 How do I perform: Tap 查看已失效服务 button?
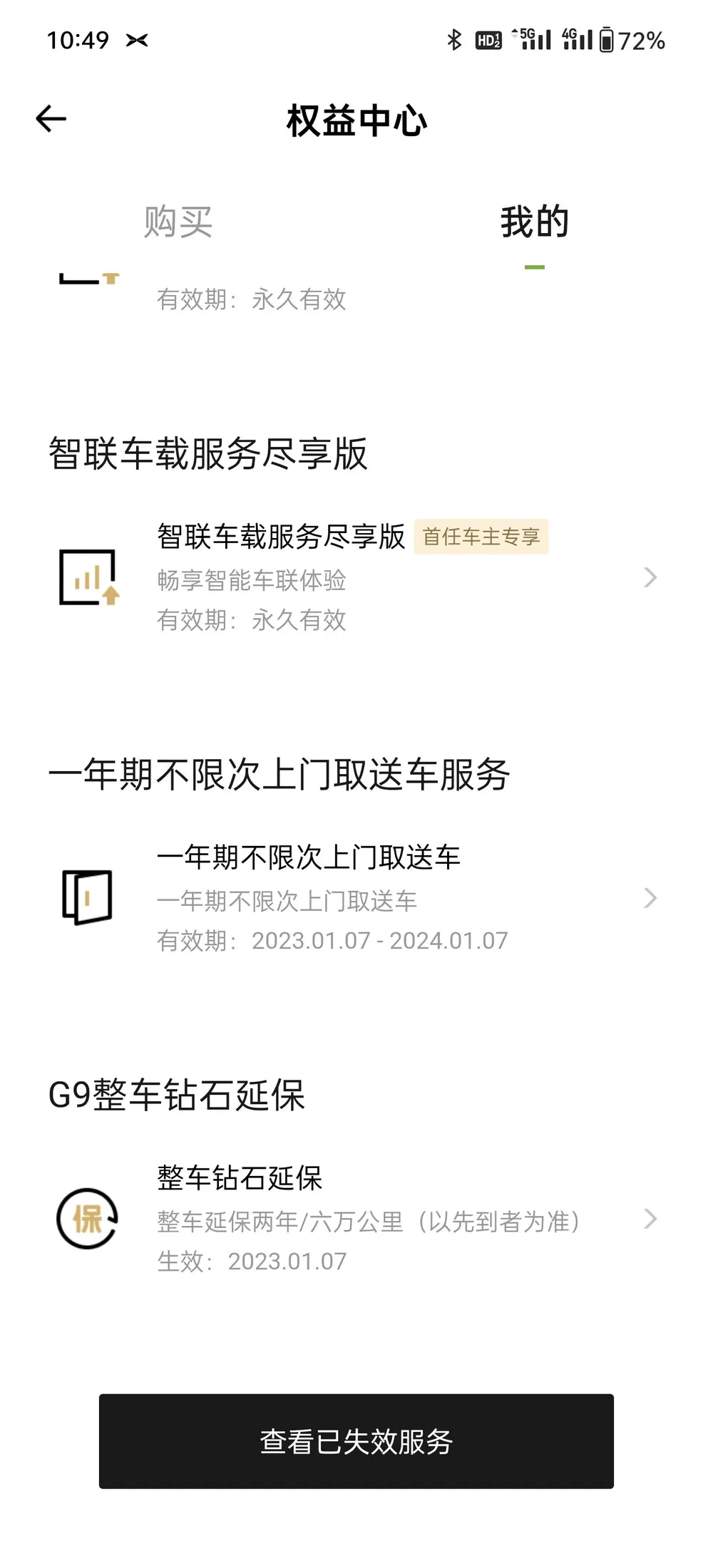click(356, 1441)
